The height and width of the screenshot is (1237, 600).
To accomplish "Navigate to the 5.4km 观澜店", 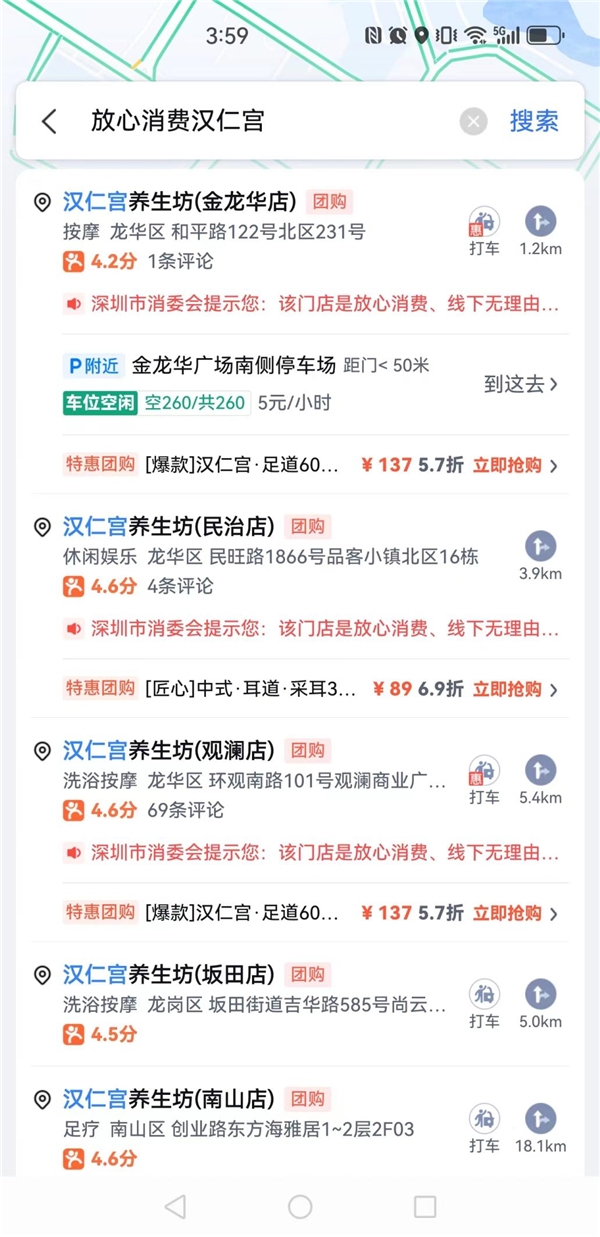I will (541, 780).
